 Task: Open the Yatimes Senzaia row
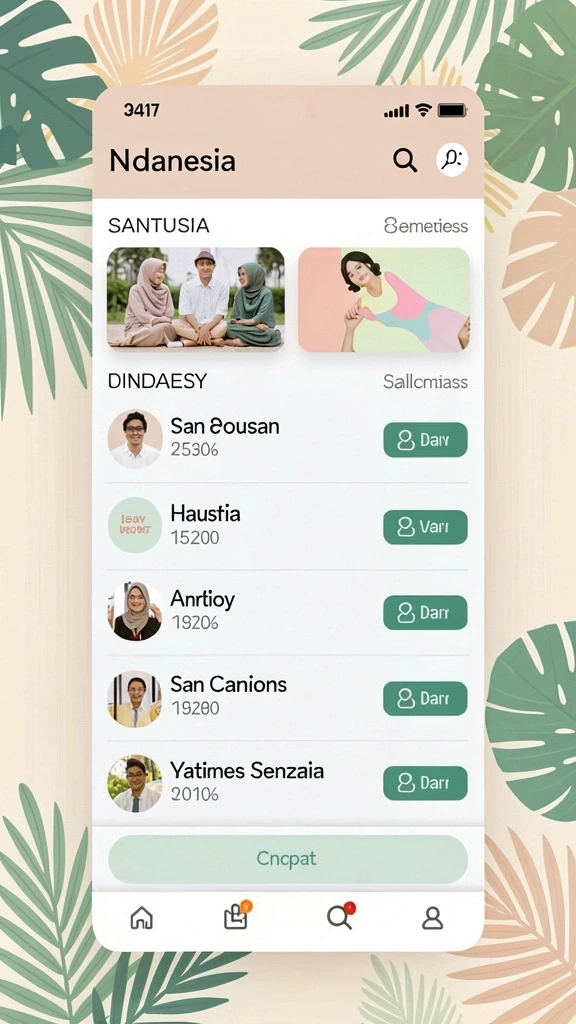(287, 783)
